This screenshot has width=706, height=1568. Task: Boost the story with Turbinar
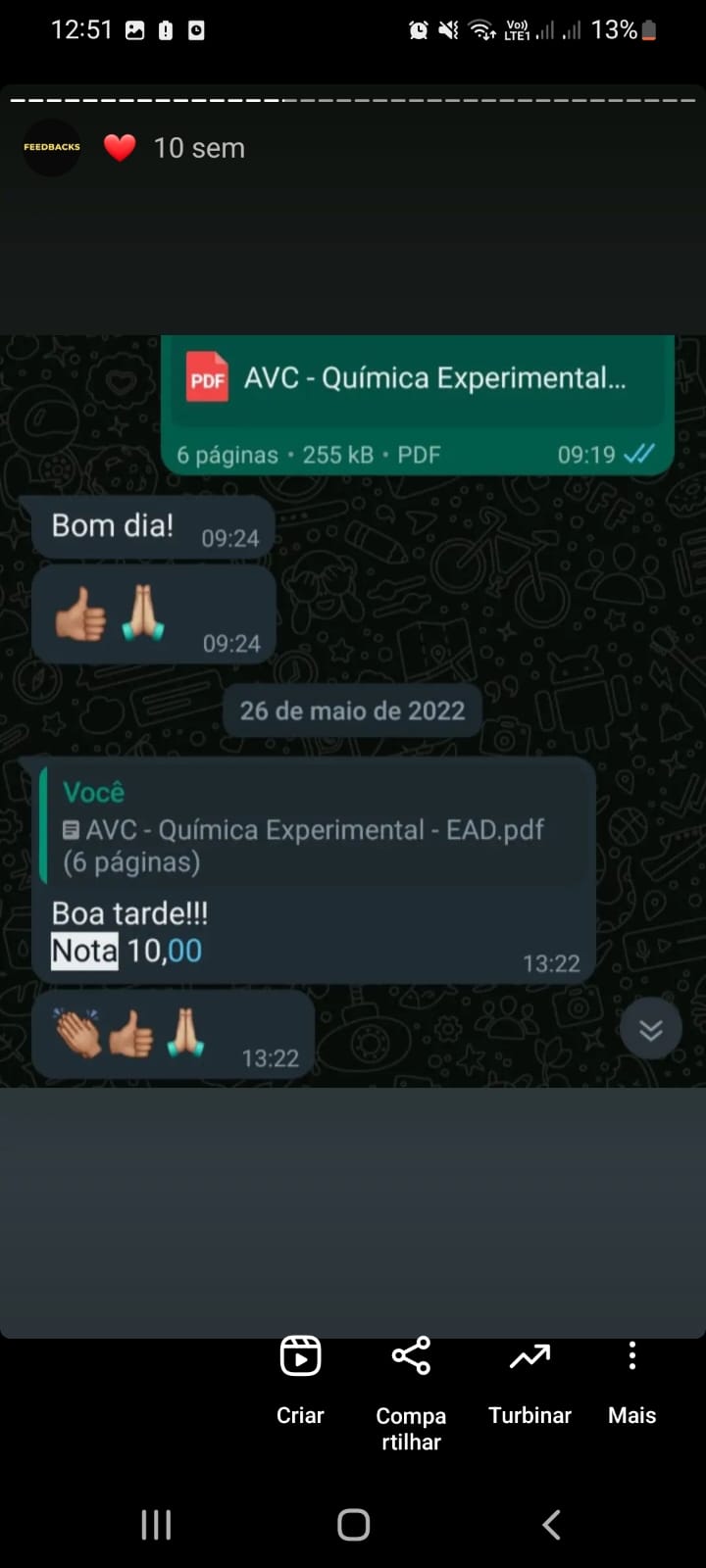pos(529,1379)
